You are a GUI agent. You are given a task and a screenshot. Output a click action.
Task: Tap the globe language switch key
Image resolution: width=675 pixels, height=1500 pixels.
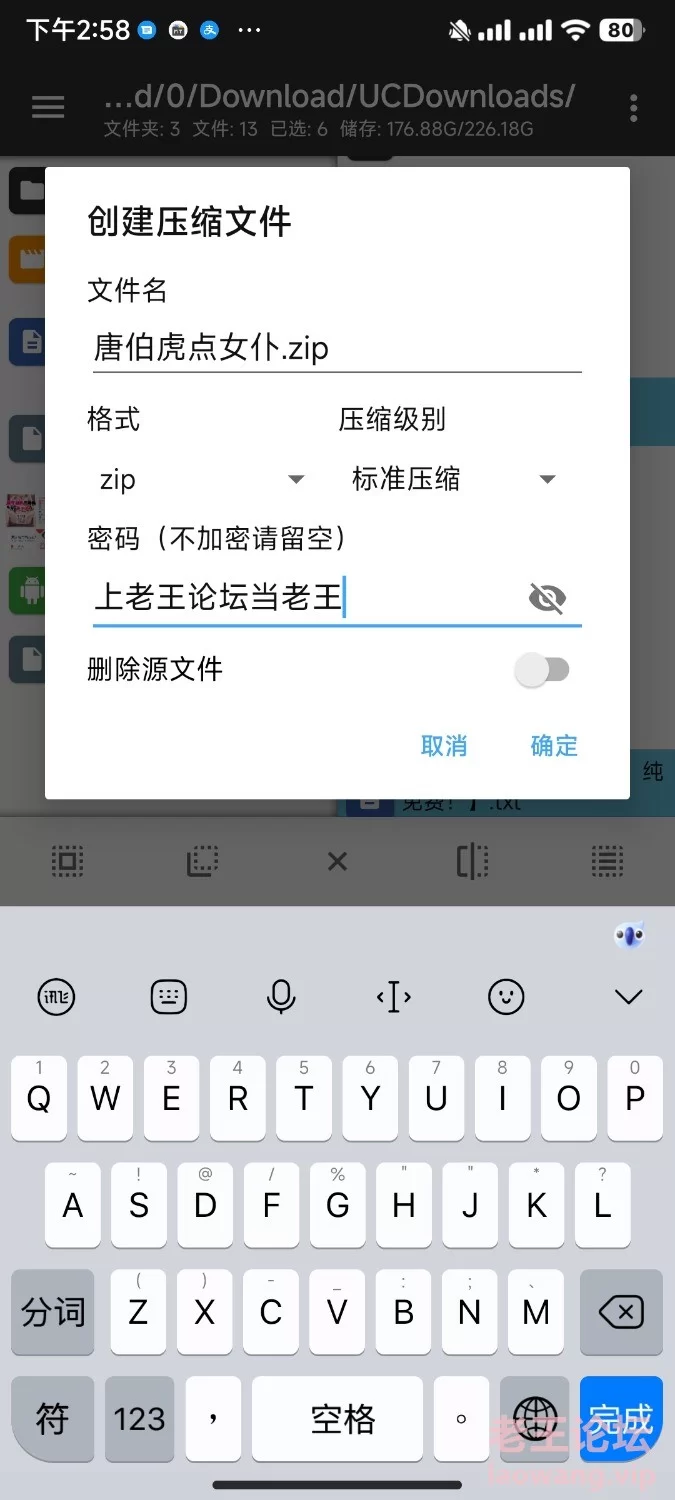(535, 1418)
